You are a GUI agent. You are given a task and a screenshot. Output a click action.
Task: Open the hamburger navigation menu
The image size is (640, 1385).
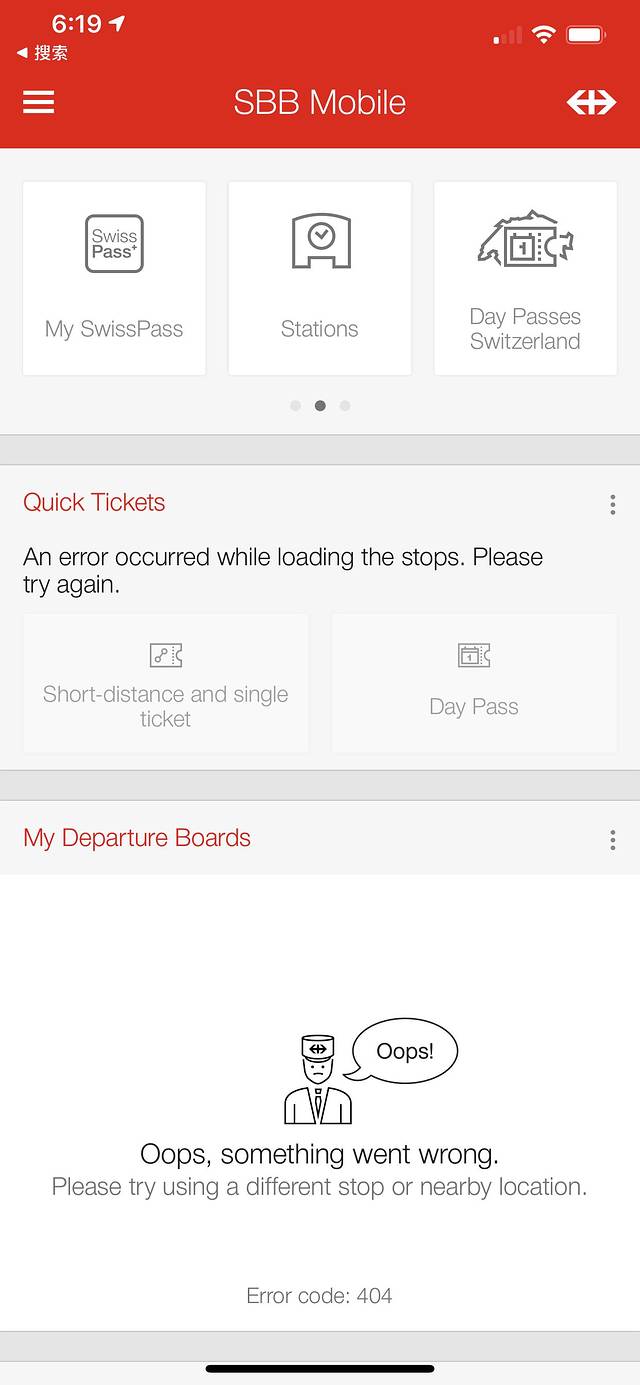[x=38, y=102]
